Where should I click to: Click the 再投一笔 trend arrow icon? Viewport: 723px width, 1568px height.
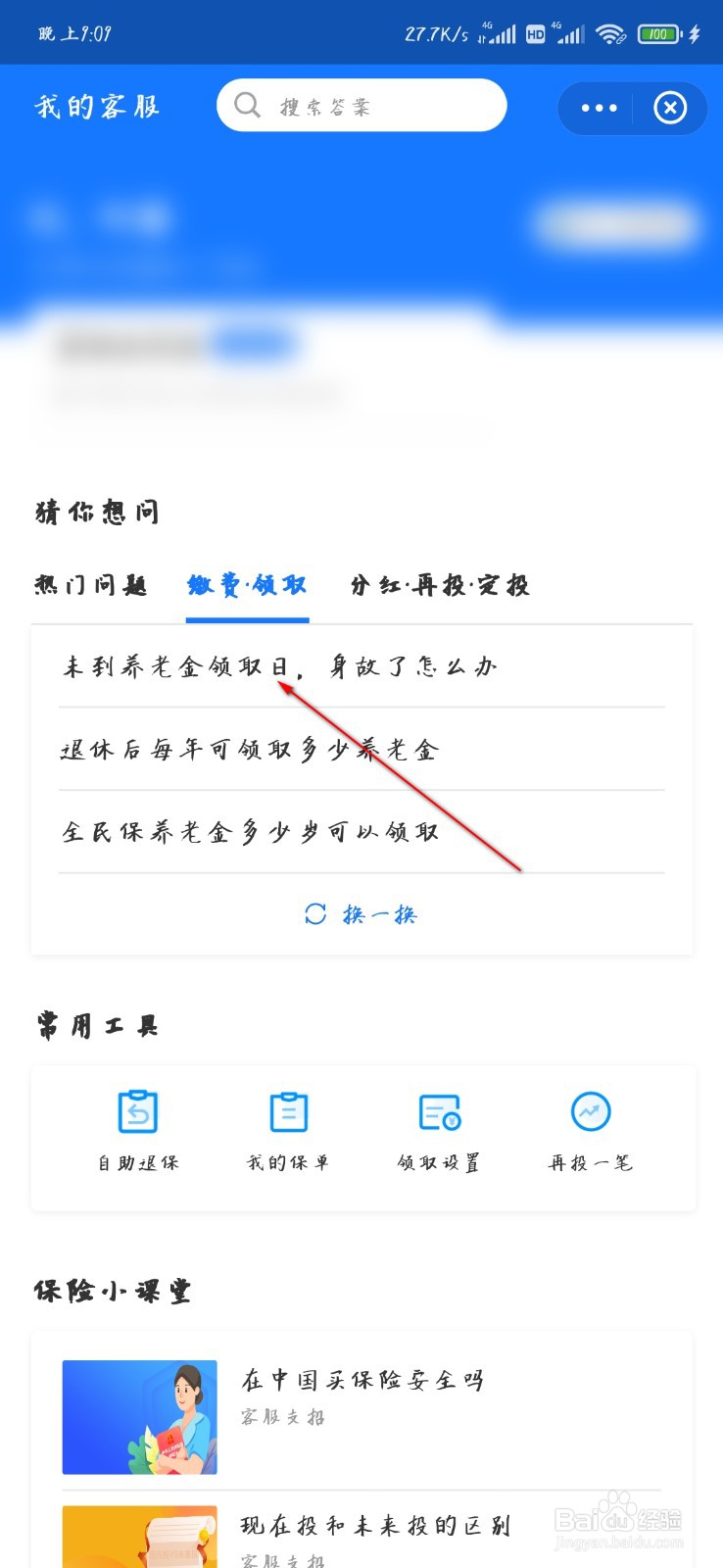tap(589, 1113)
